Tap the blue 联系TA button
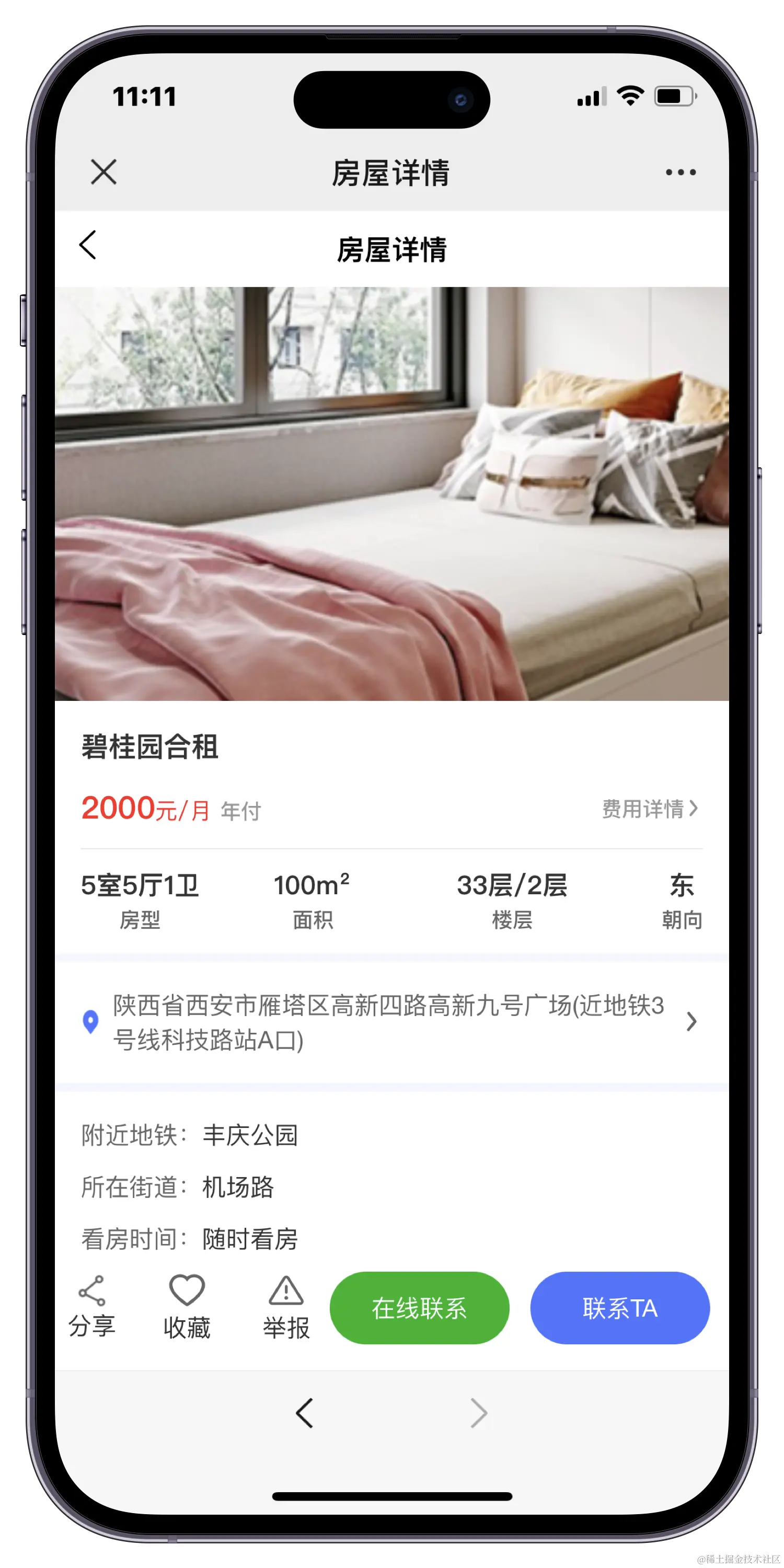Screen dimensions: 784x1568 coord(620,1308)
